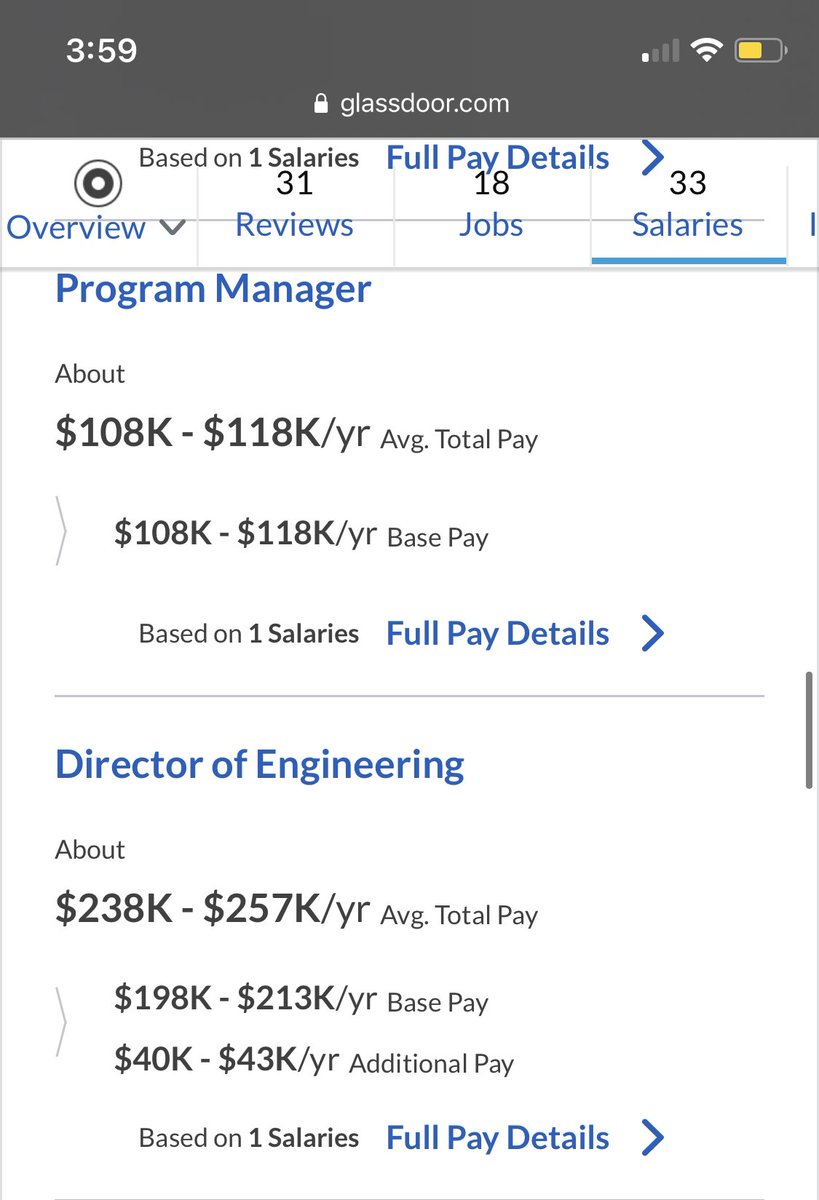Viewport: 819px width, 1200px height.
Task: Open the Program Manager salary title
Action: [x=213, y=289]
